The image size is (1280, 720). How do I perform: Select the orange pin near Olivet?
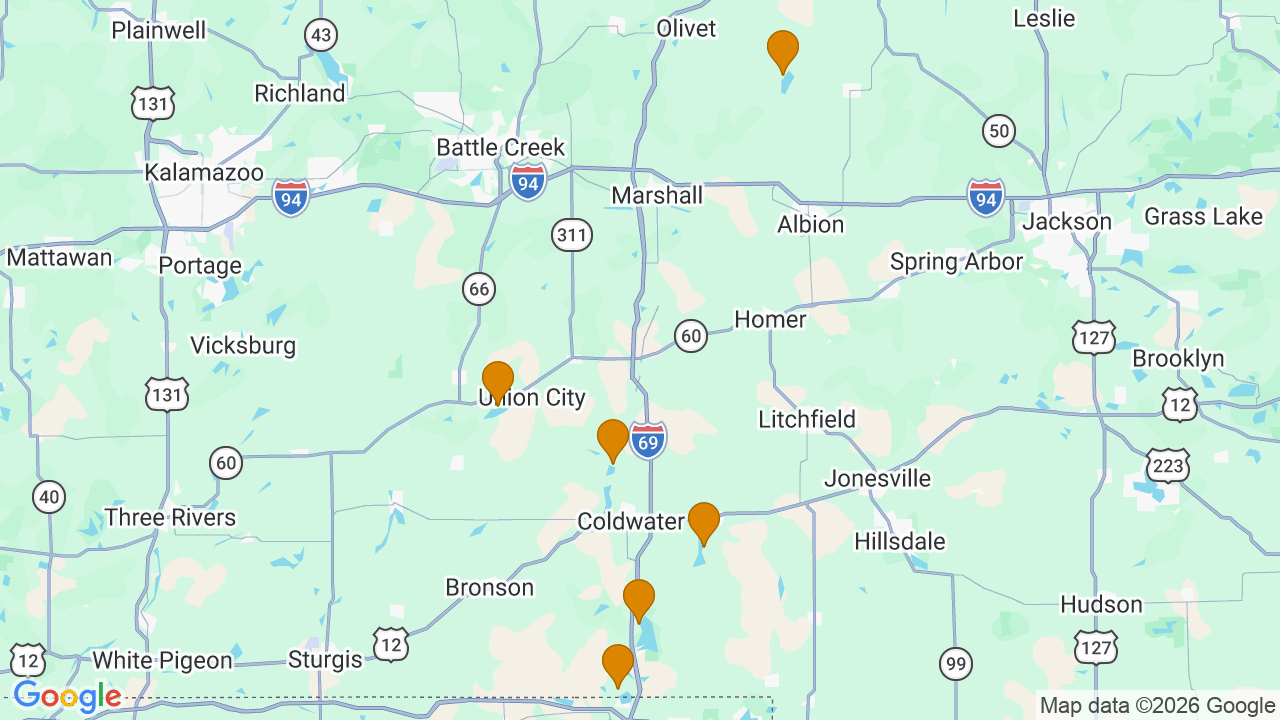coord(782,50)
